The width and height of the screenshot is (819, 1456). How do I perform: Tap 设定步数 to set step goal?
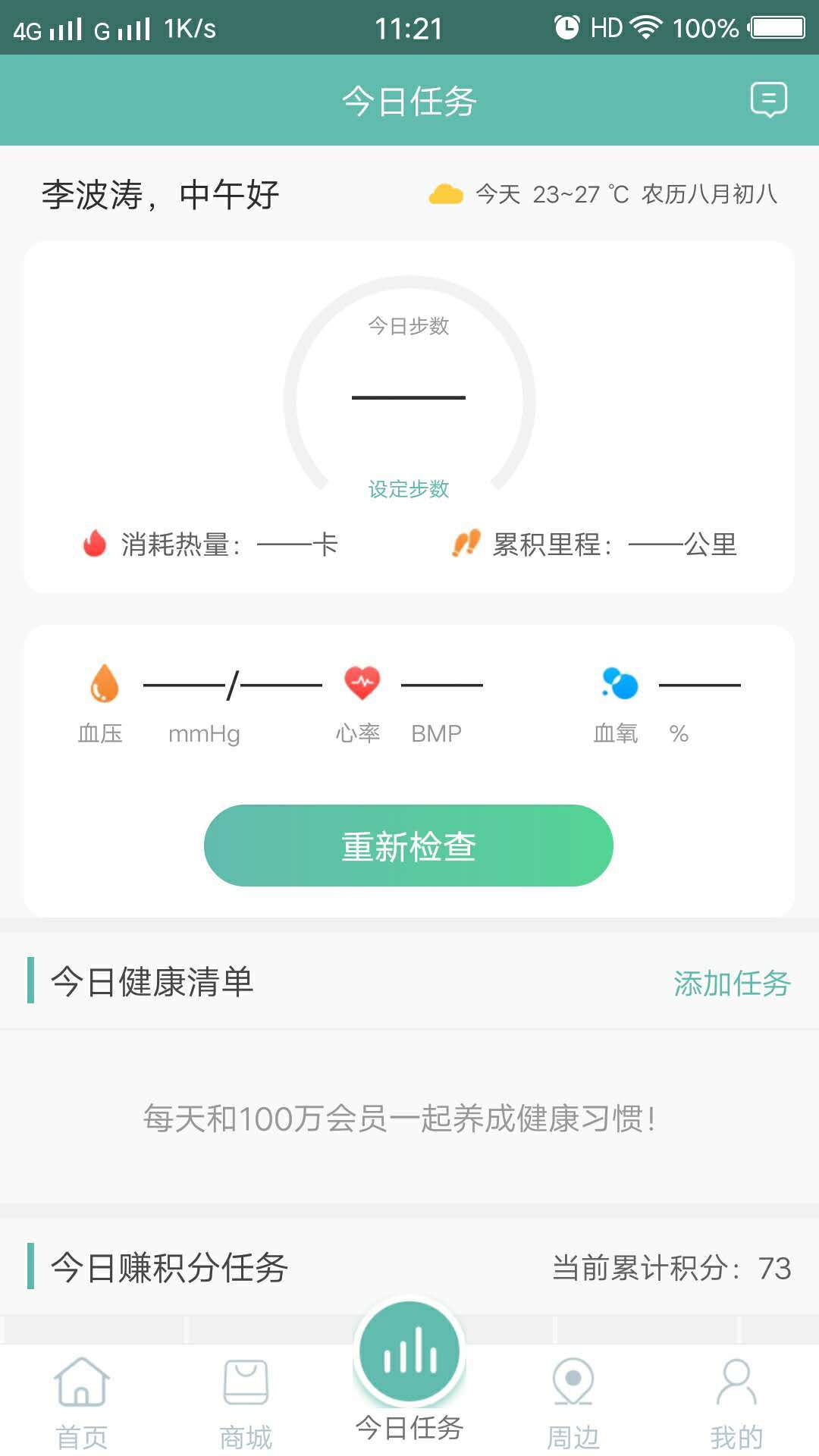tap(409, 489)
